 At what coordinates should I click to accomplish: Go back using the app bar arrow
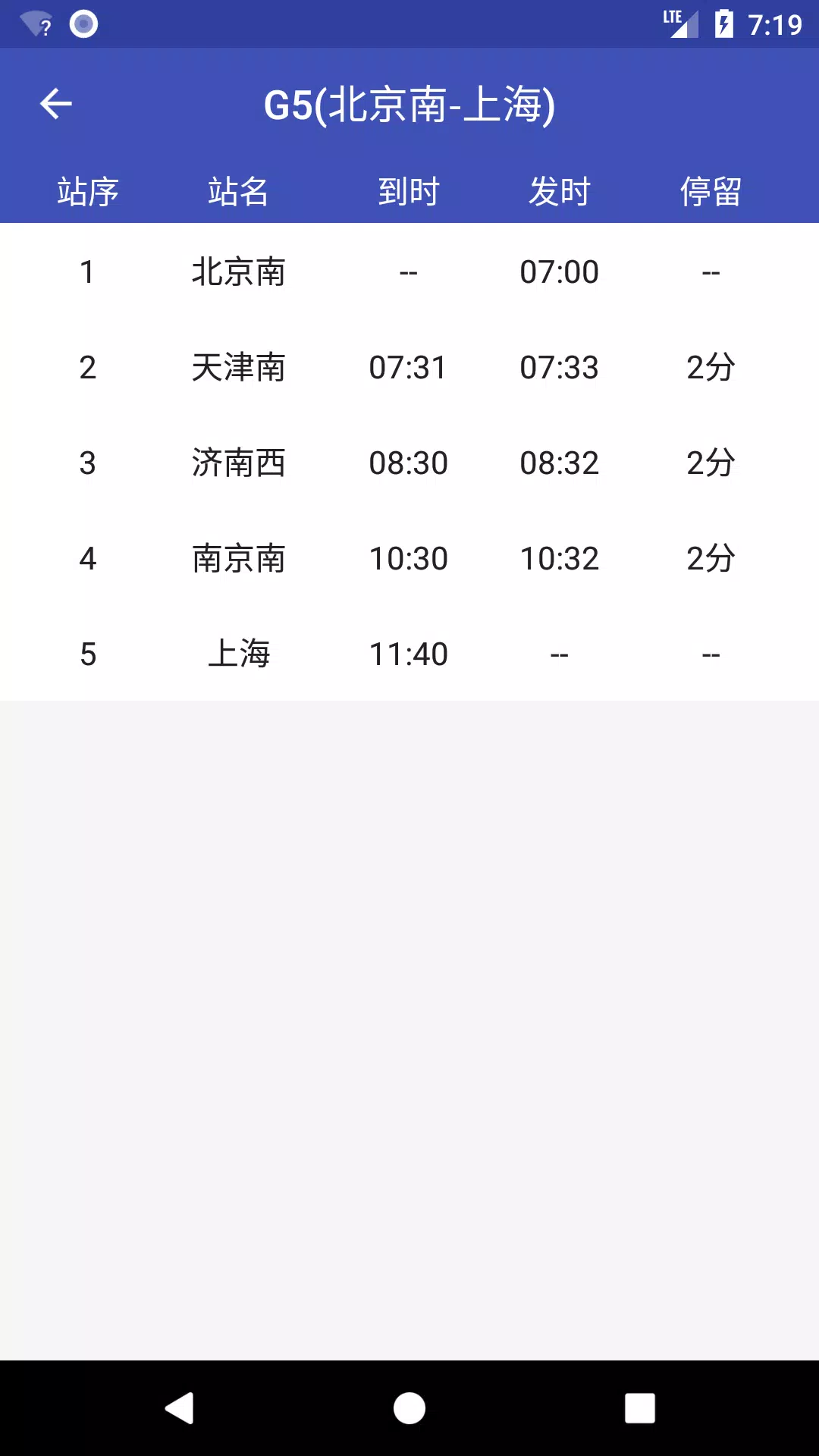tap(56, 104)
